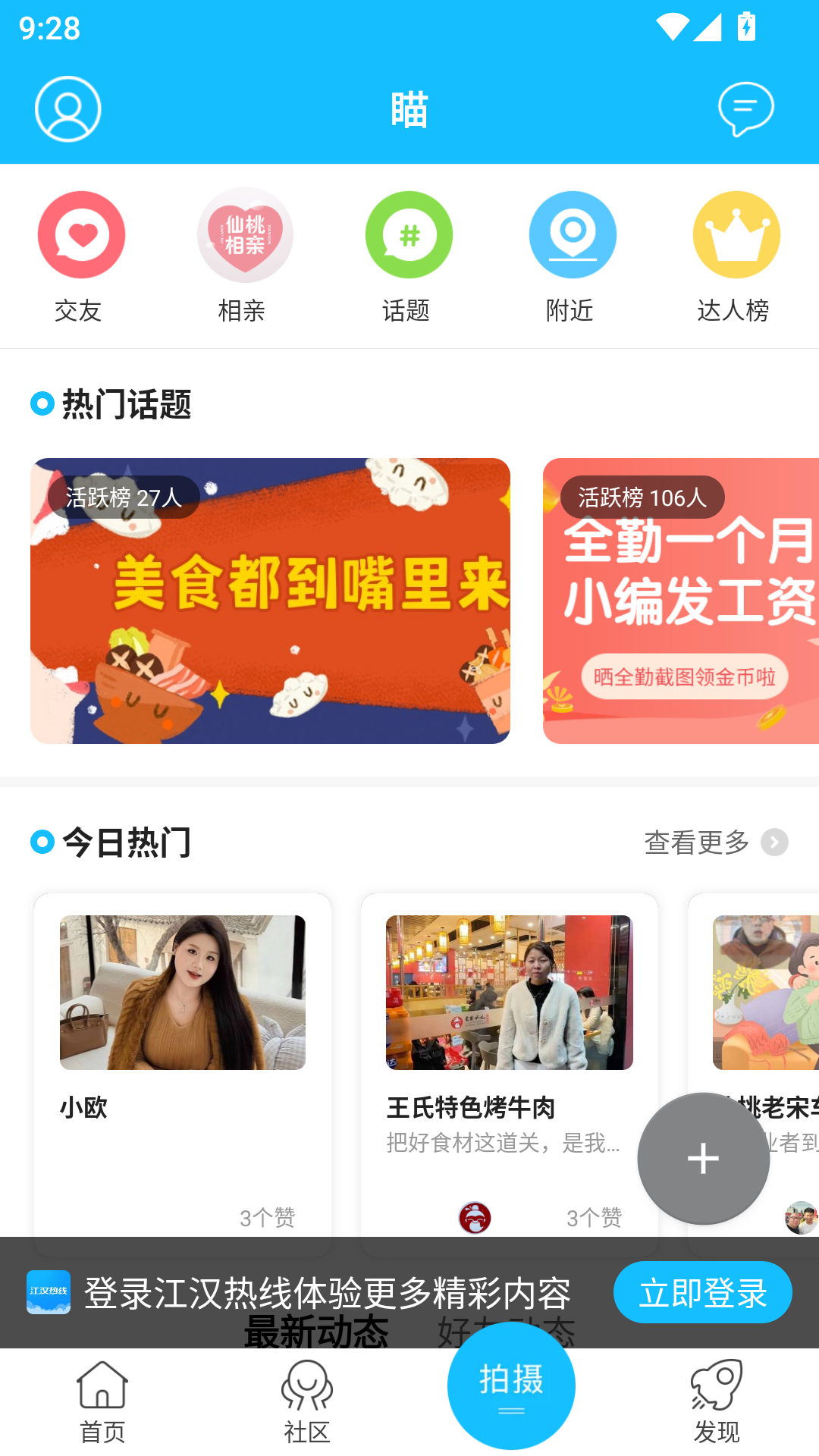Select the 话题 hashtag icon
The height and width of the screenshot is (1456, 819).
click(x=409, y=234)
